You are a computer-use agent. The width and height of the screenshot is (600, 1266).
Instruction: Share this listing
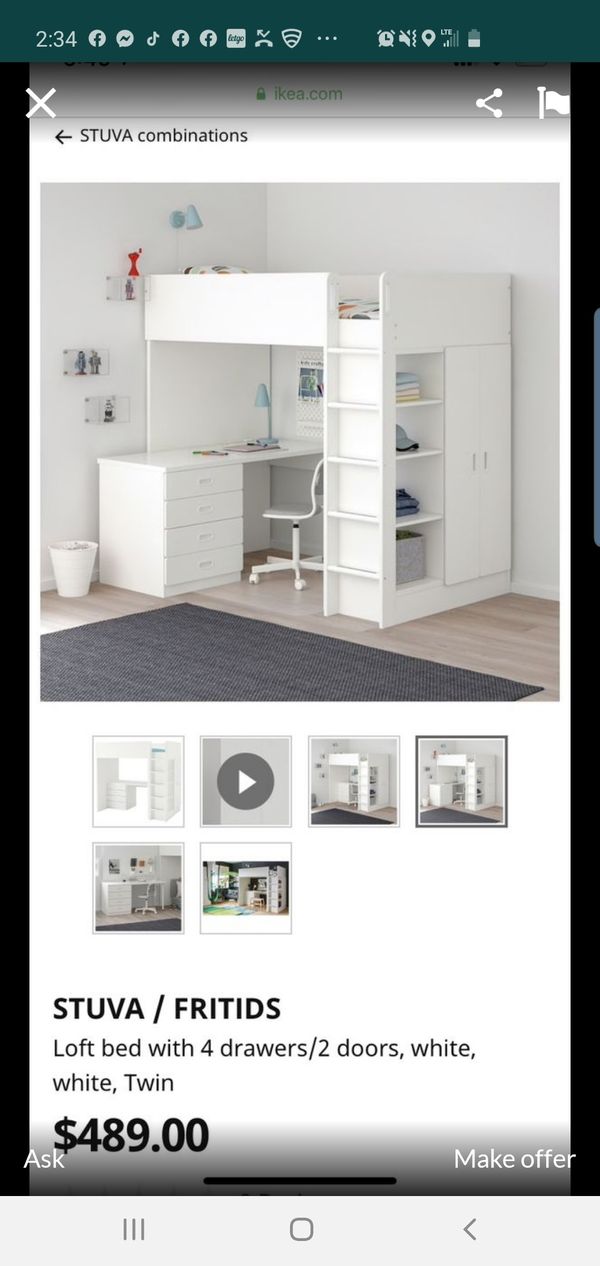tap(489, 102)
